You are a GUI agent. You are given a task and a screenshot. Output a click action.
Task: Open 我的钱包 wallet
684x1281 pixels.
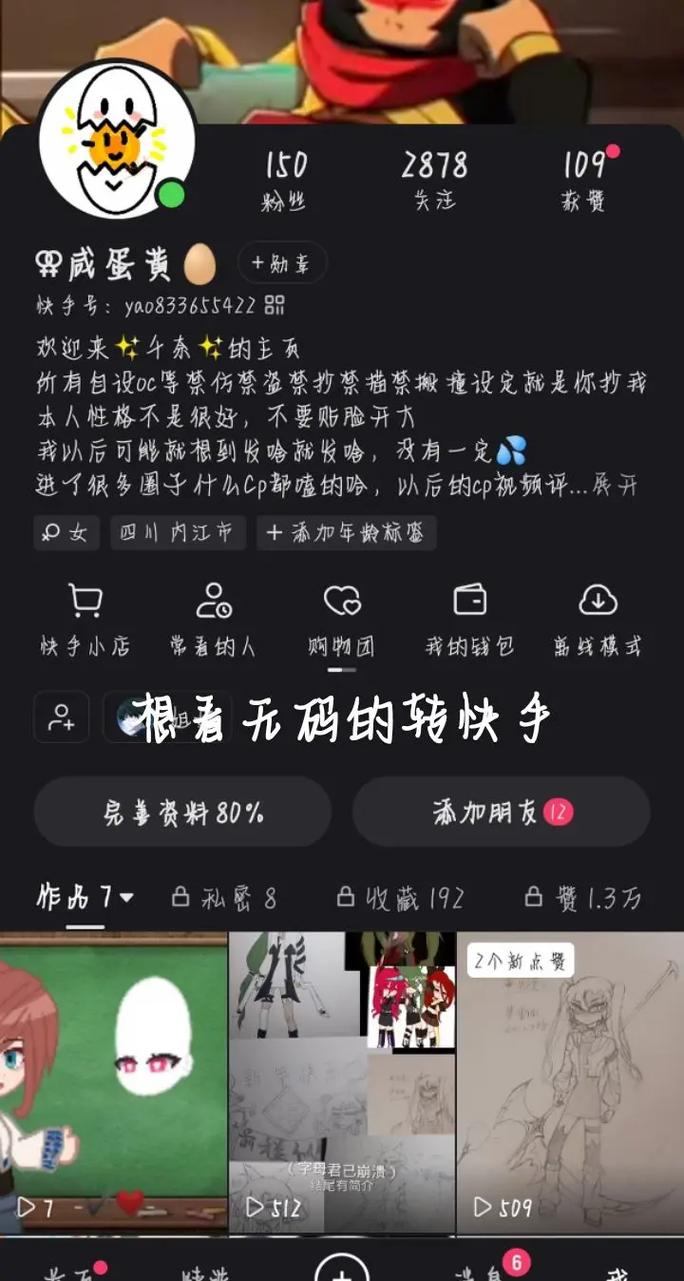469,620
